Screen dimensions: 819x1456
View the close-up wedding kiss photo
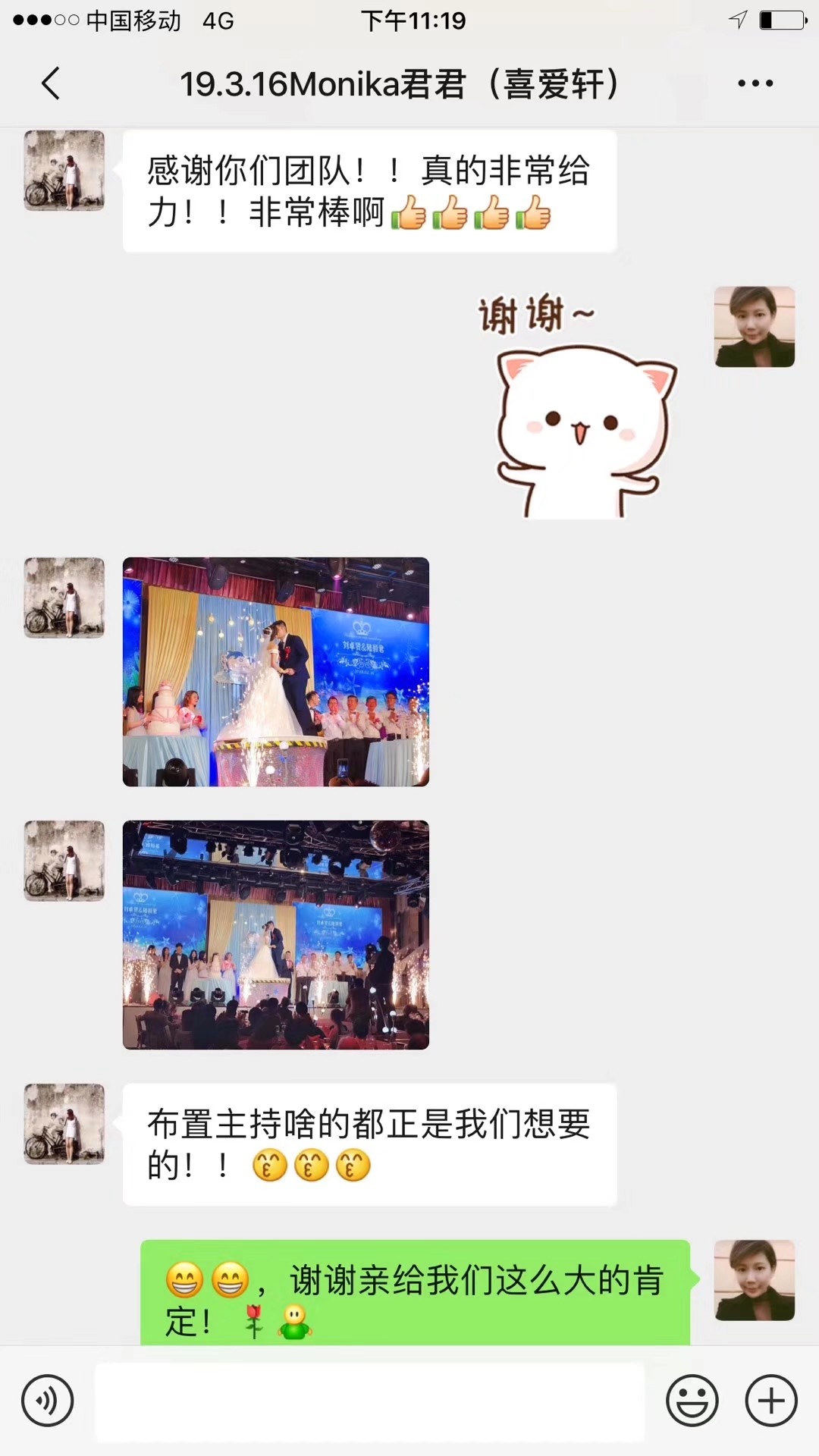tap(276, 672)
